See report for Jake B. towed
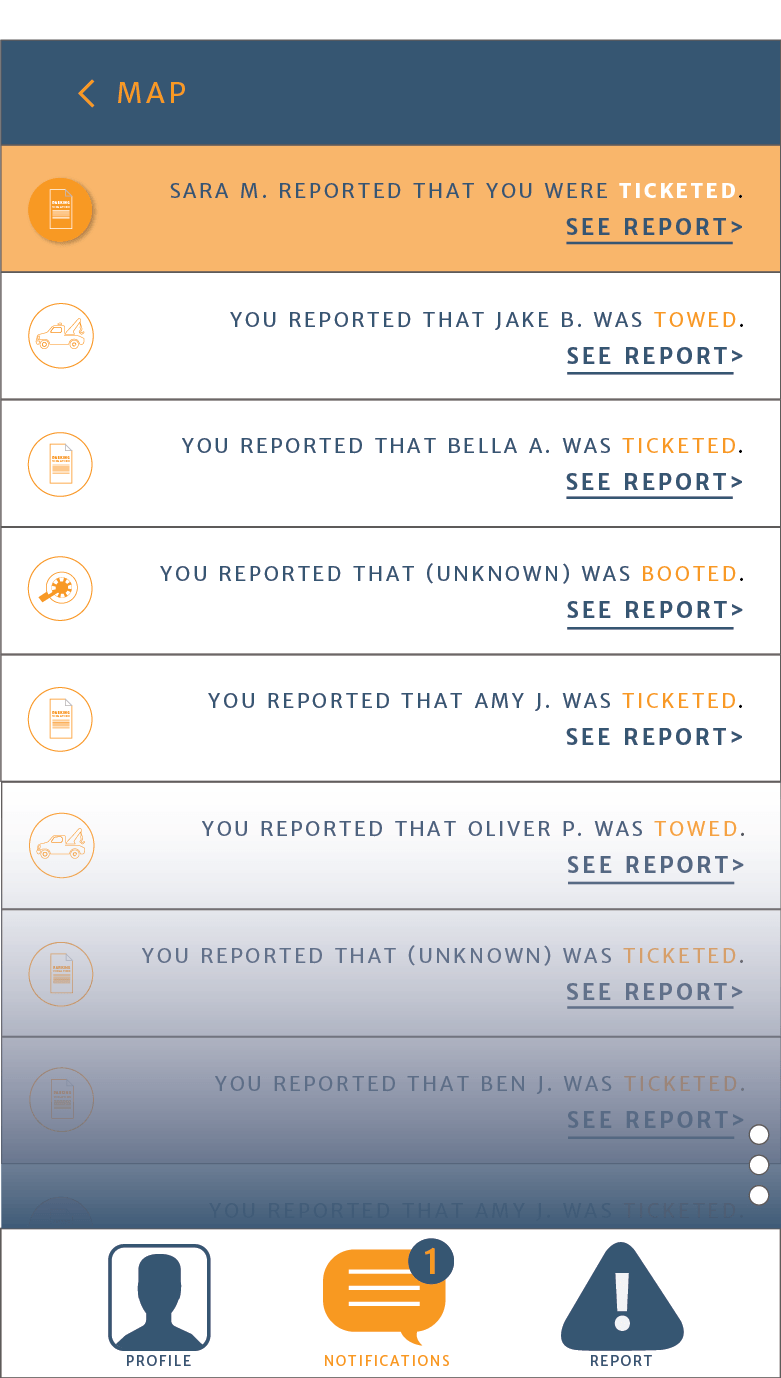This screenshot has width=781, height=1378. (x=654, y=357)
